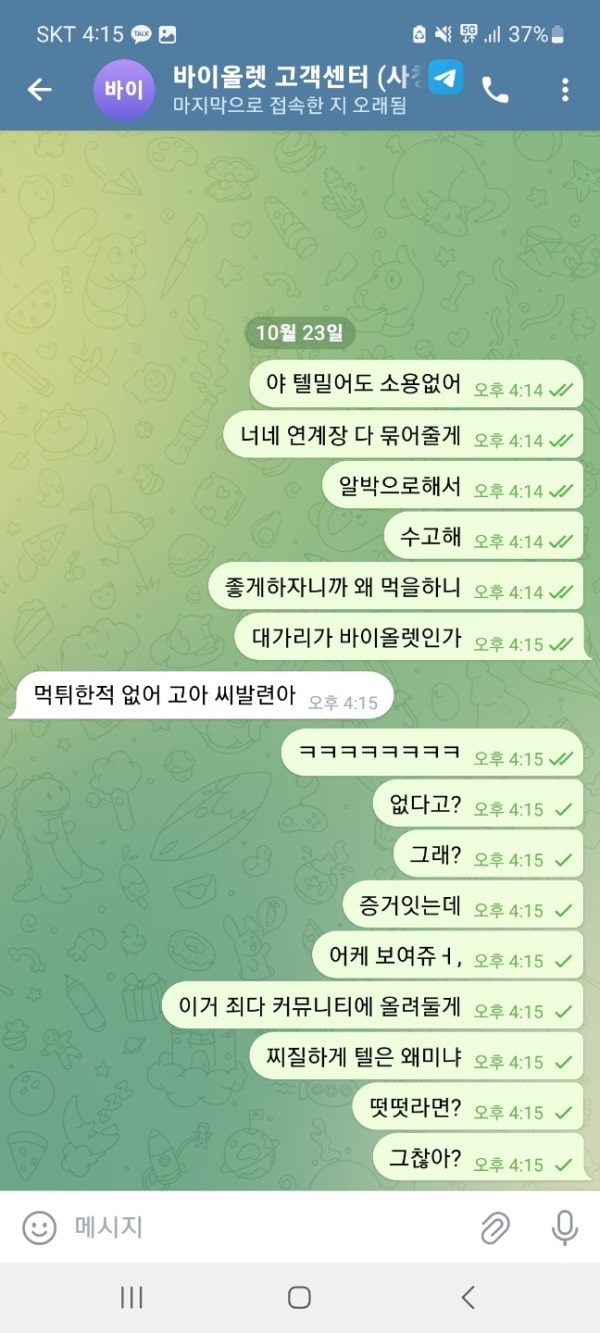Open the emoji picker
The width and height of the screenshot is (600, 1333).
tap(39, 1227)
